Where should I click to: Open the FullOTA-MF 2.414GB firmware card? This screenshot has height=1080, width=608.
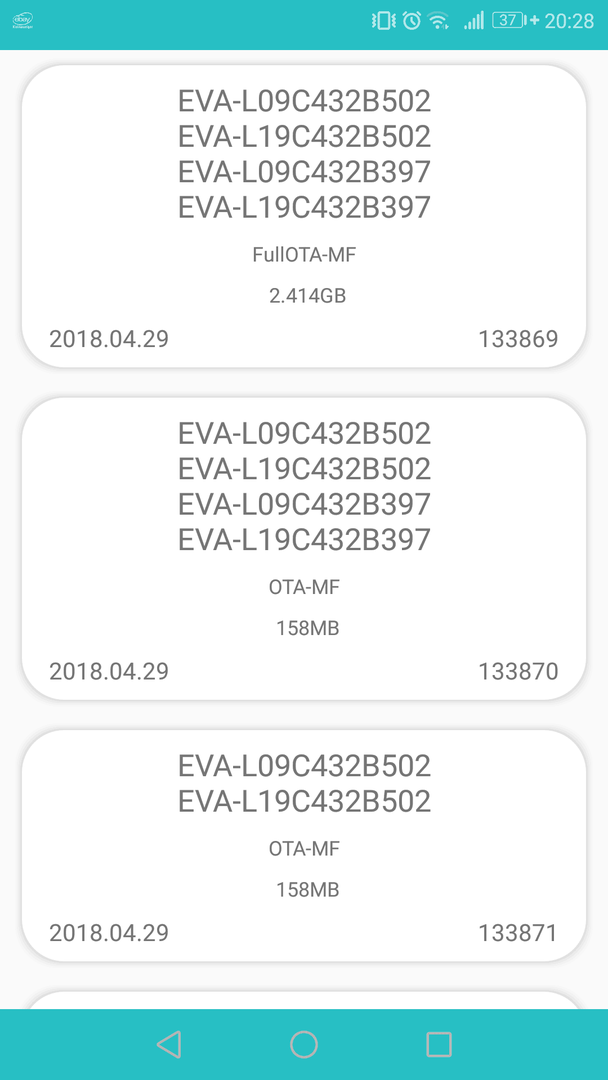pos(304,216)
